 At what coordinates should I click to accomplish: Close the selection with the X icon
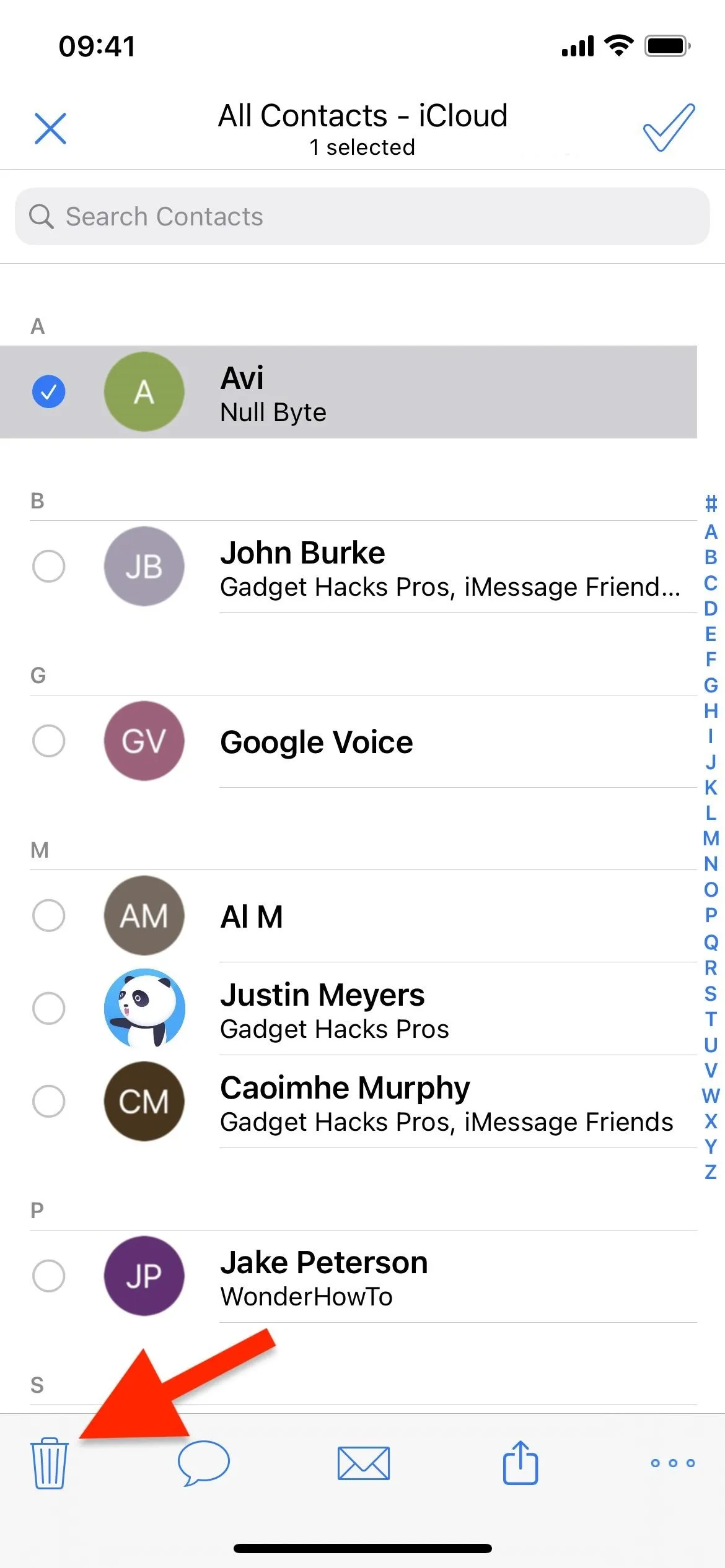50,129
